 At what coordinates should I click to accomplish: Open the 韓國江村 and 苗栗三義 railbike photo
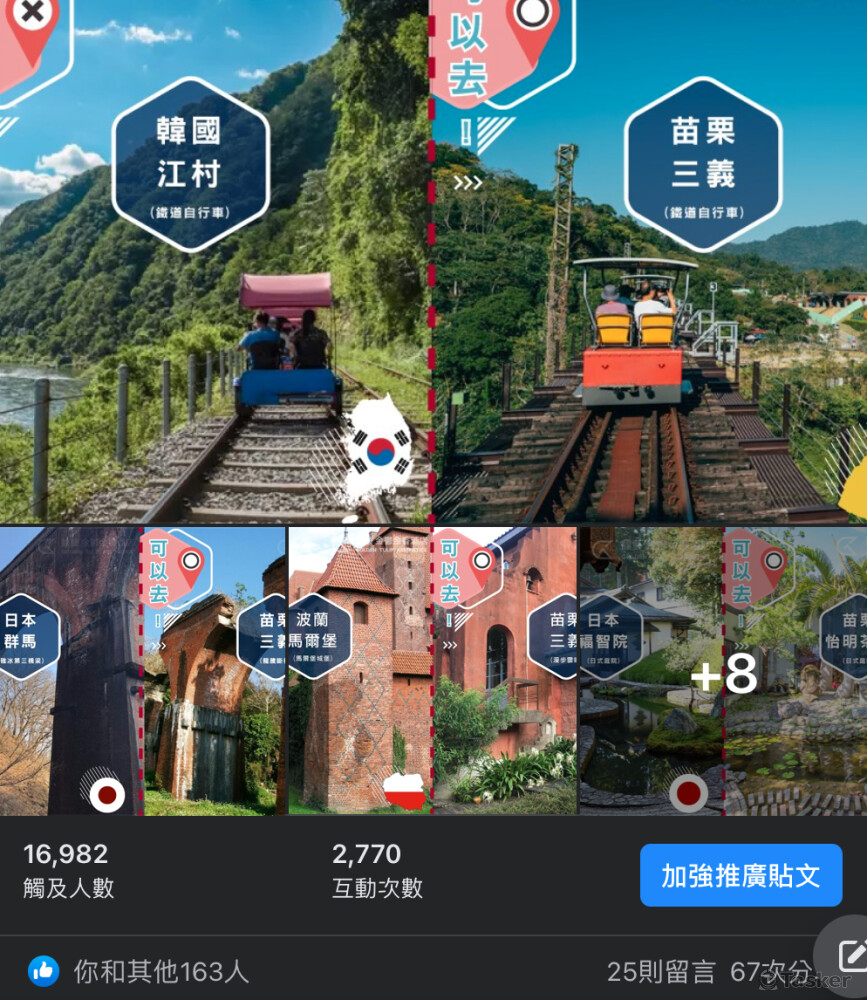pyautogui.click(x=433, y=260)
